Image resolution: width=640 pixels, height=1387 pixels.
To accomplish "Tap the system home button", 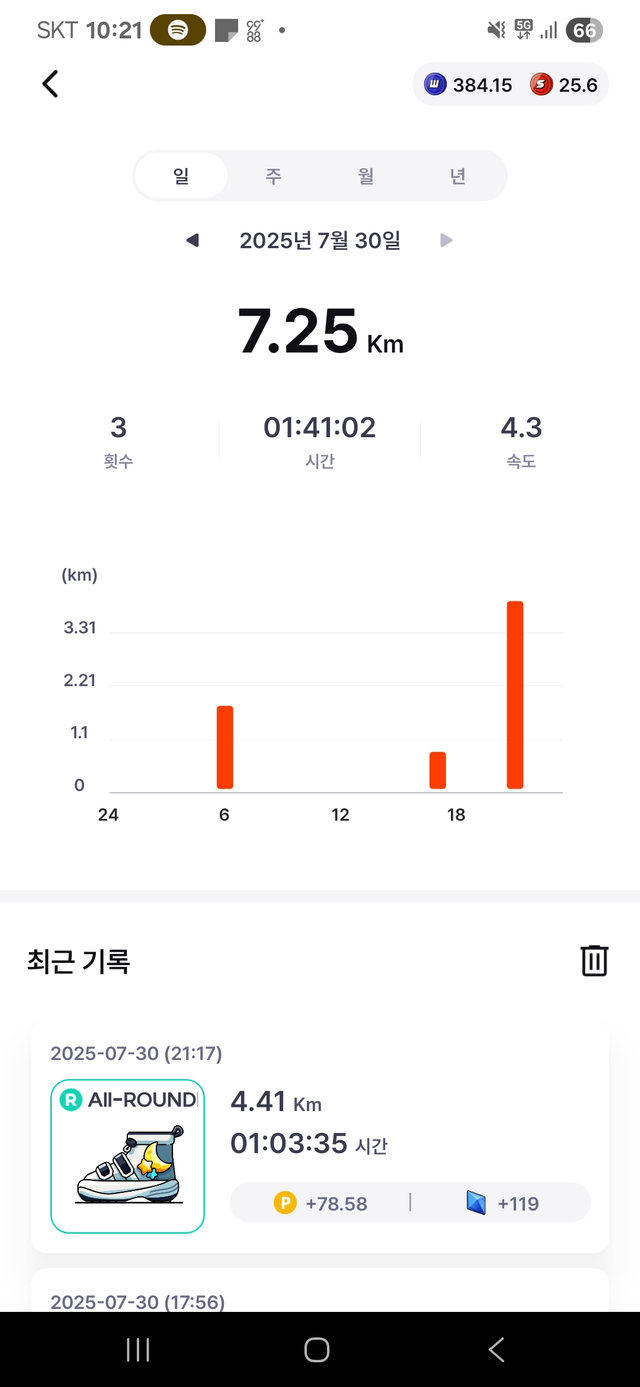I will 317,1350.
